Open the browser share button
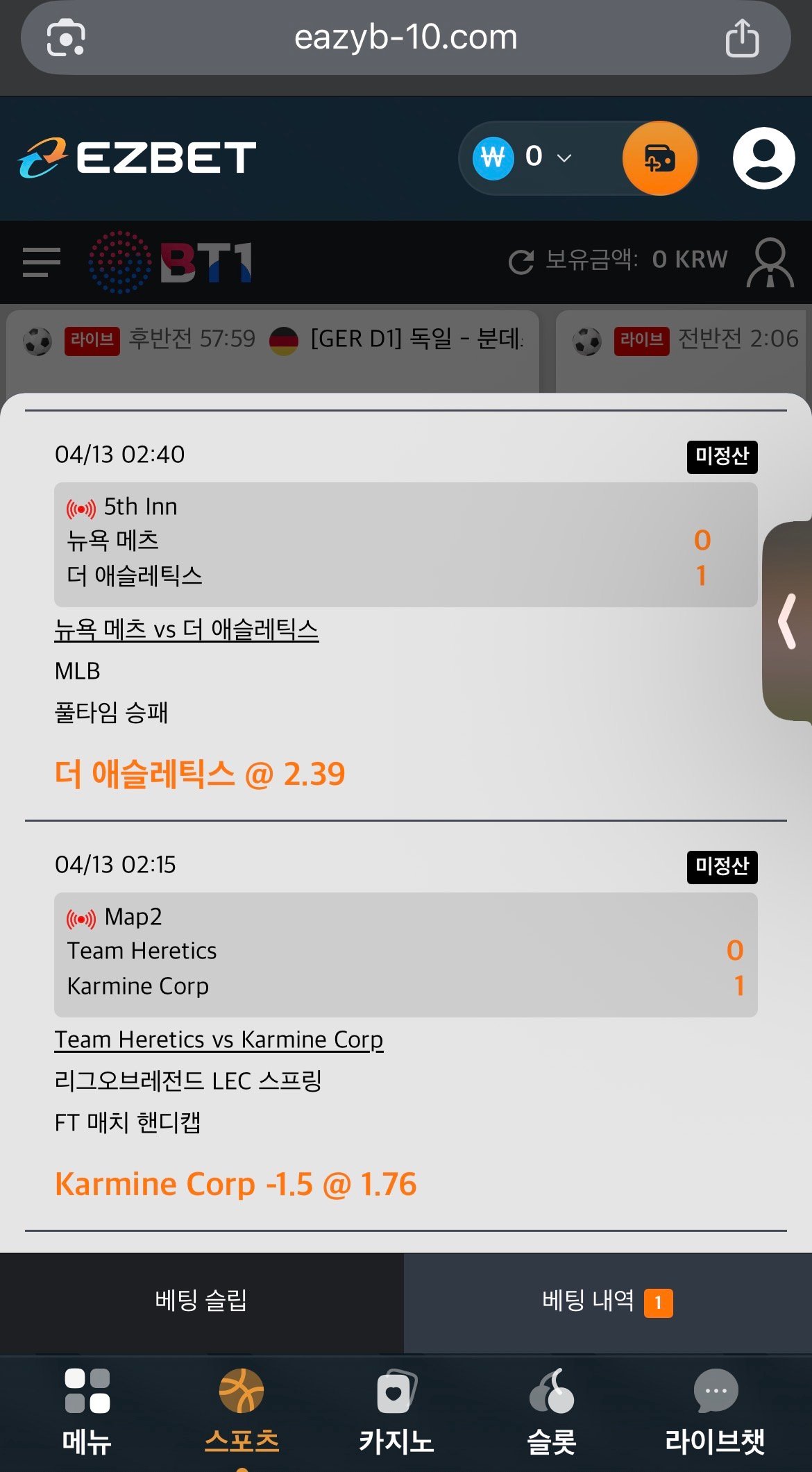 click(x=742, y=38)
